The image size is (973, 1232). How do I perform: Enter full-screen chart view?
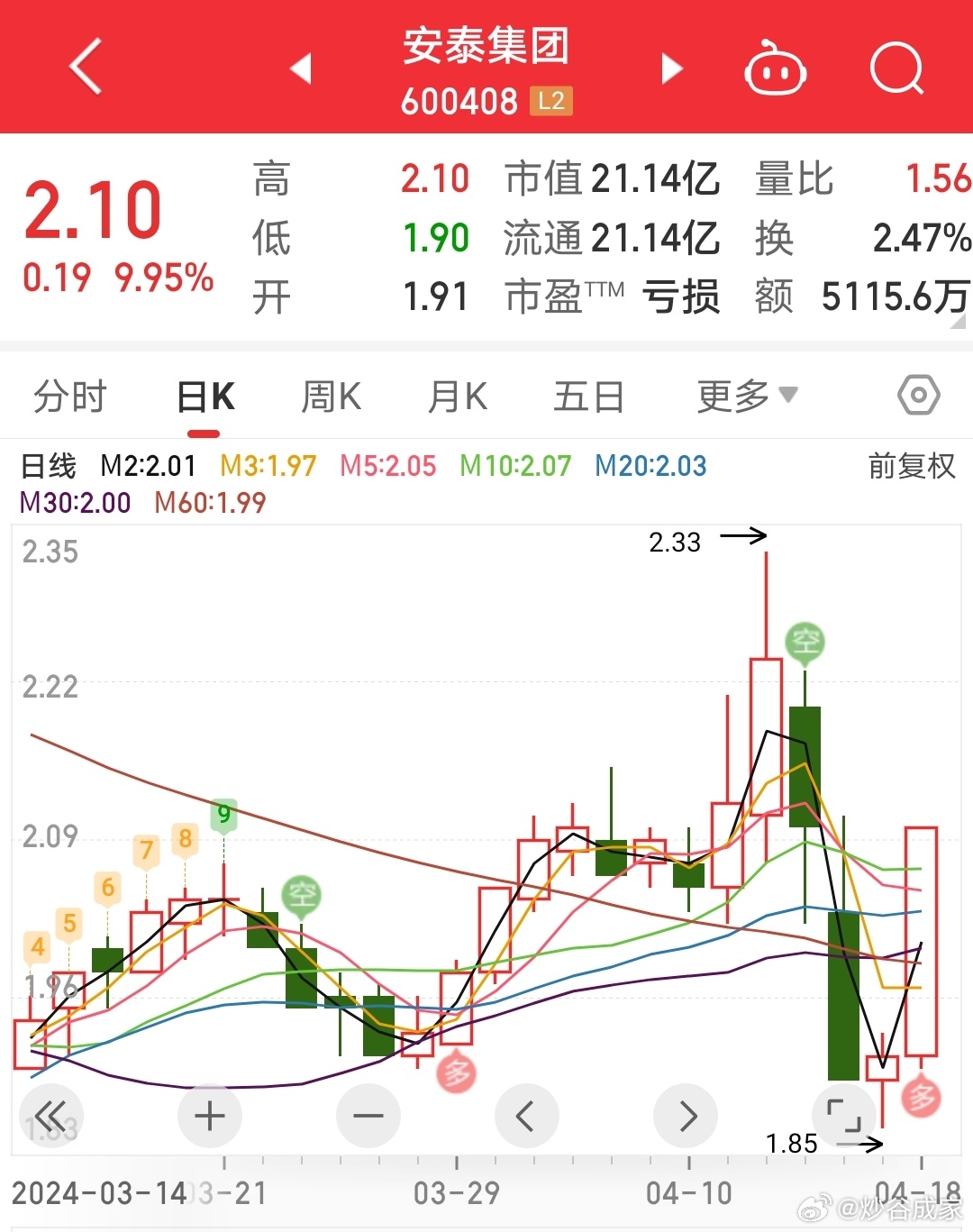coord(844,1116)
